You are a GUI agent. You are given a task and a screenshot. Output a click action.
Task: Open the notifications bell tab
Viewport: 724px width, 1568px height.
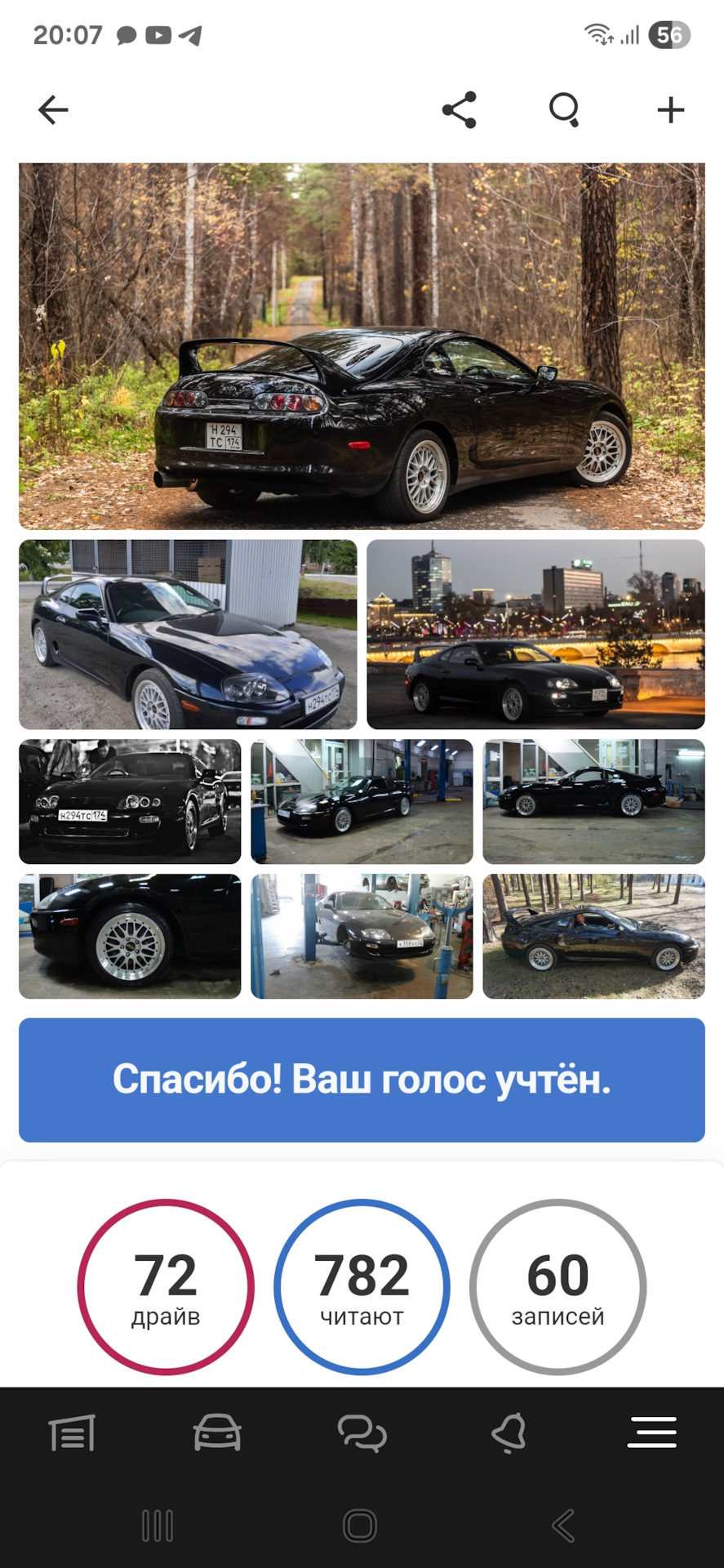point(508,1432)
